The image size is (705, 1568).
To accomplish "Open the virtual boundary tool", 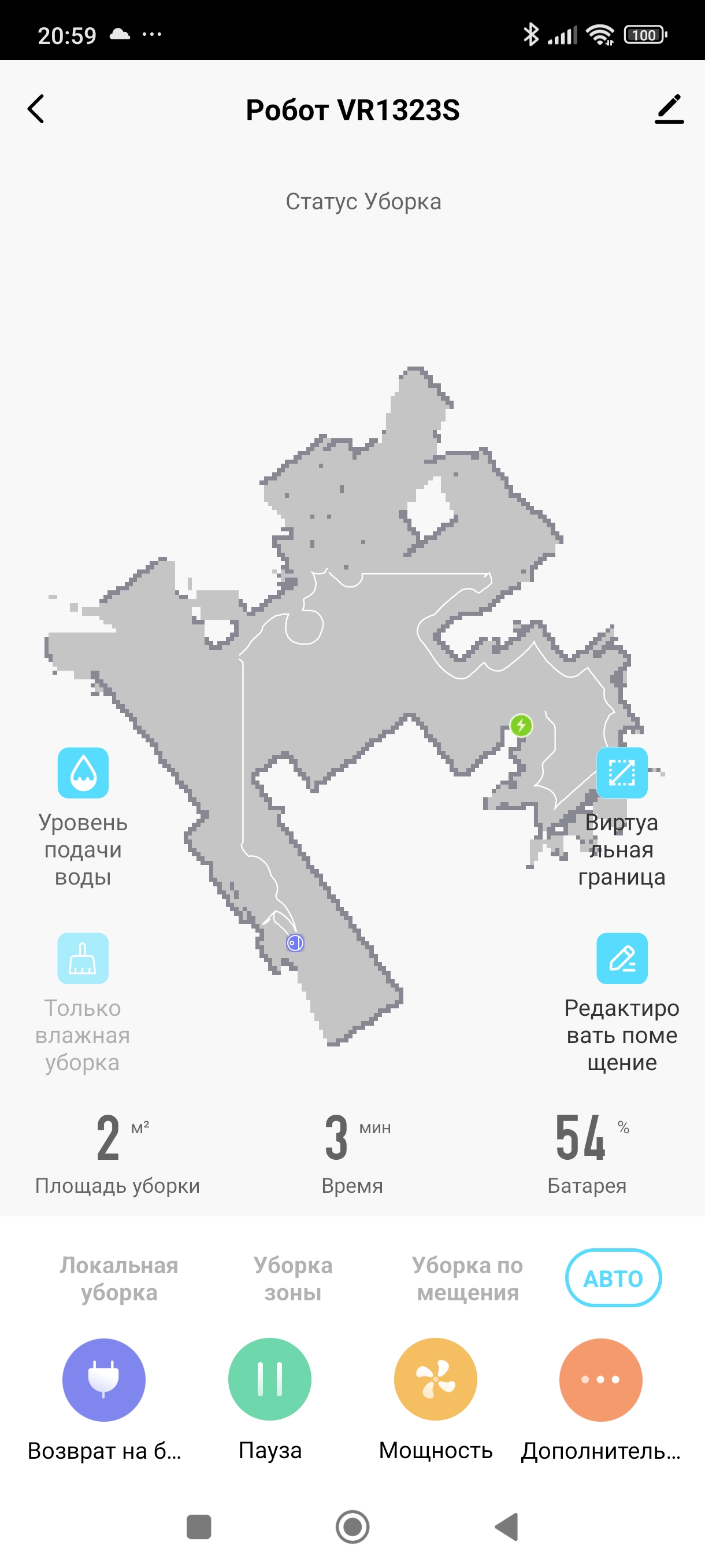I will pos(622,772).
